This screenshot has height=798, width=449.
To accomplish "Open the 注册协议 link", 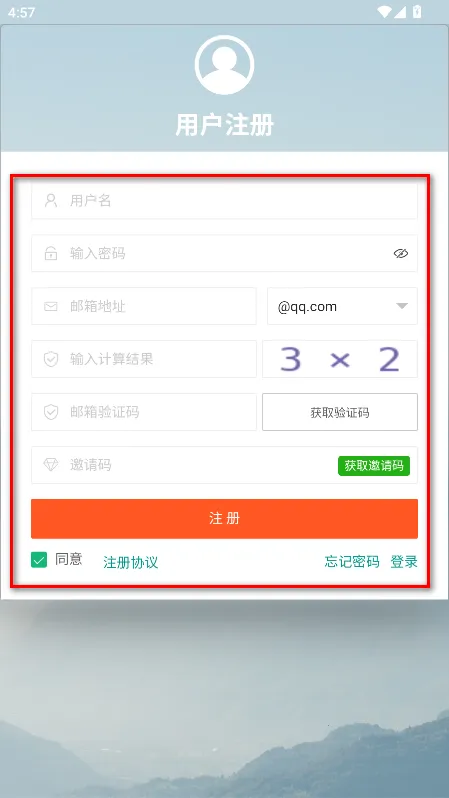I will tap(131, 562).
